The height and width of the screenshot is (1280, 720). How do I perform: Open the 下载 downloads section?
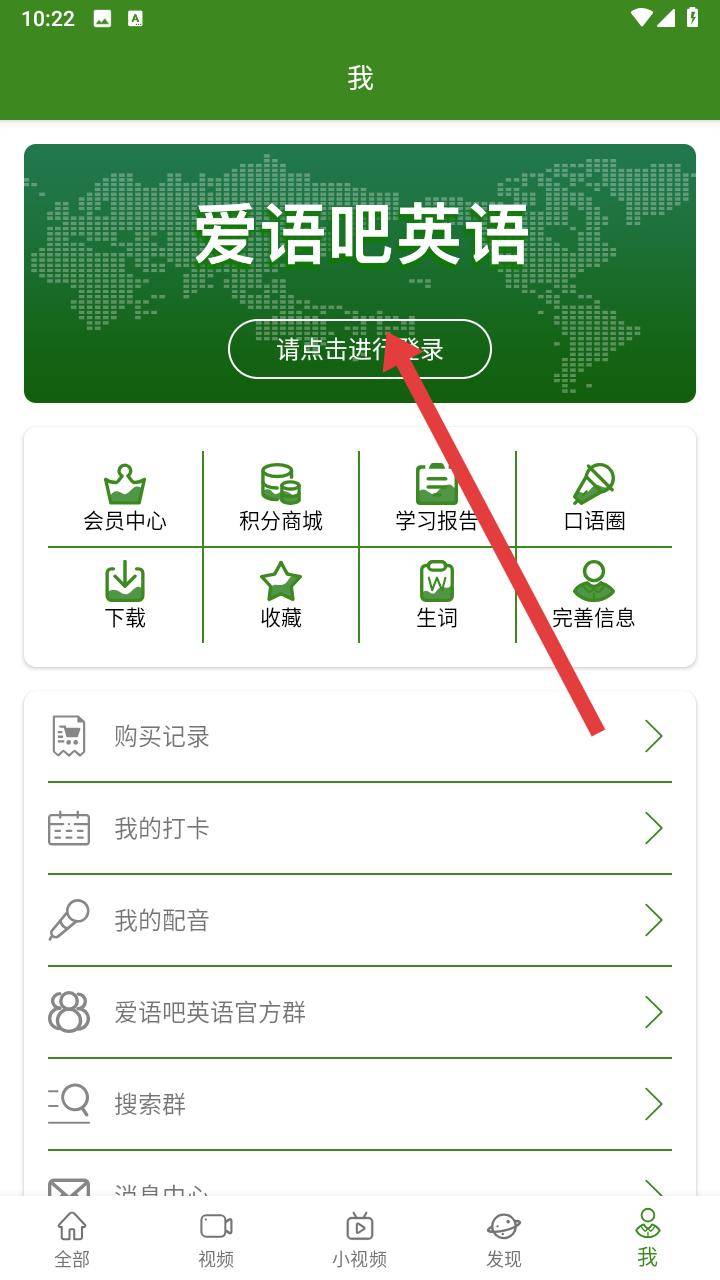click(125, 595)
